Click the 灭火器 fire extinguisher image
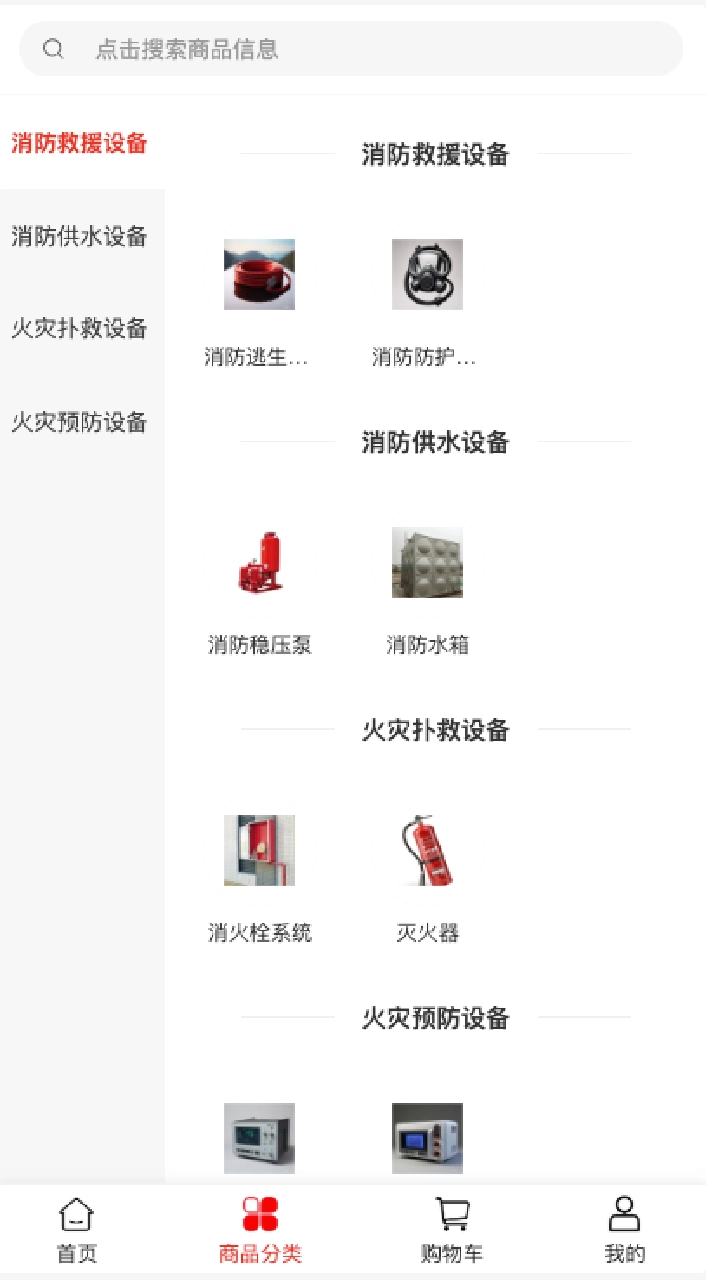 tap(427, 850)
